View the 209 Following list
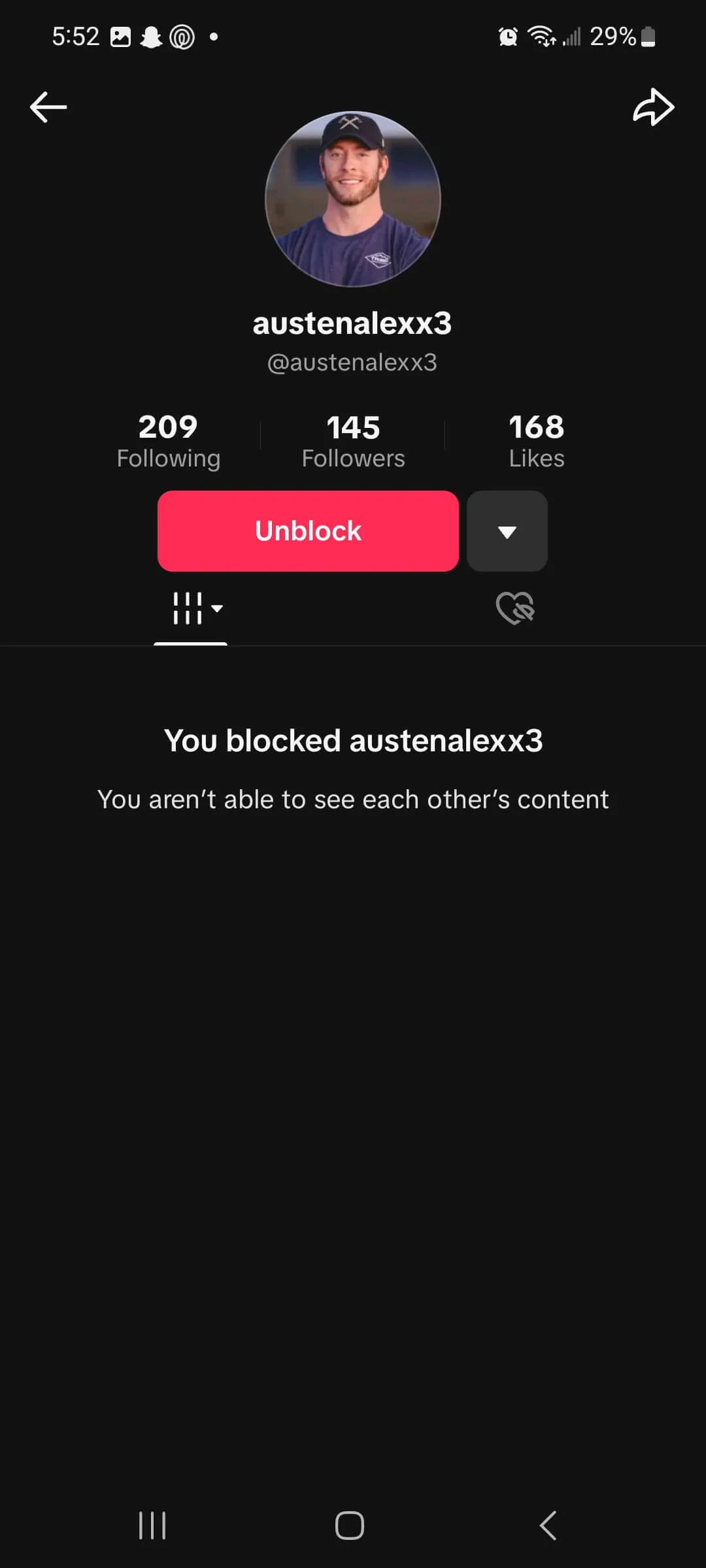The height and width of the screenshot is (1568, 706). pyautogui.click(x=168, y=441)
